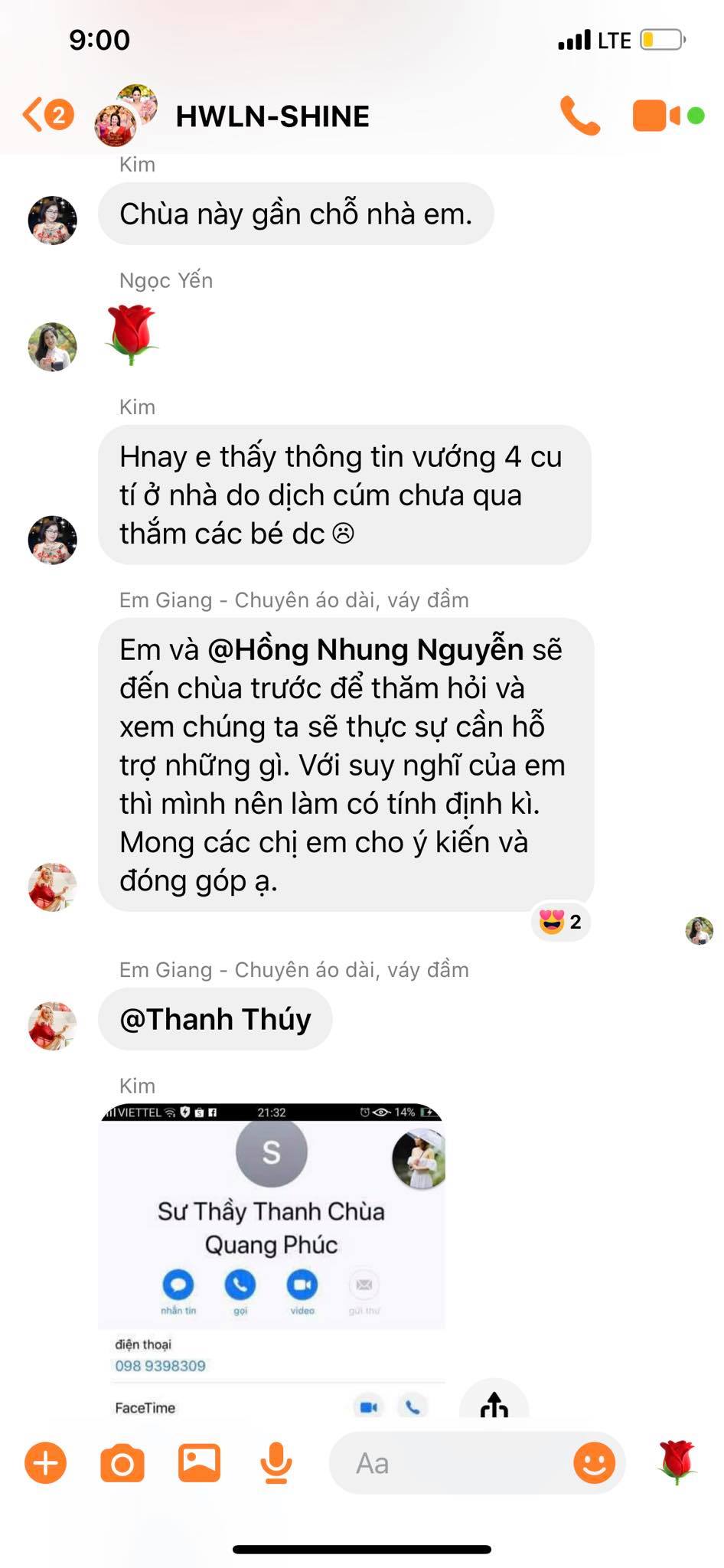Share Kim's image with the forward button
This screenshot has height=1568, width=724.
[494, 1404]
